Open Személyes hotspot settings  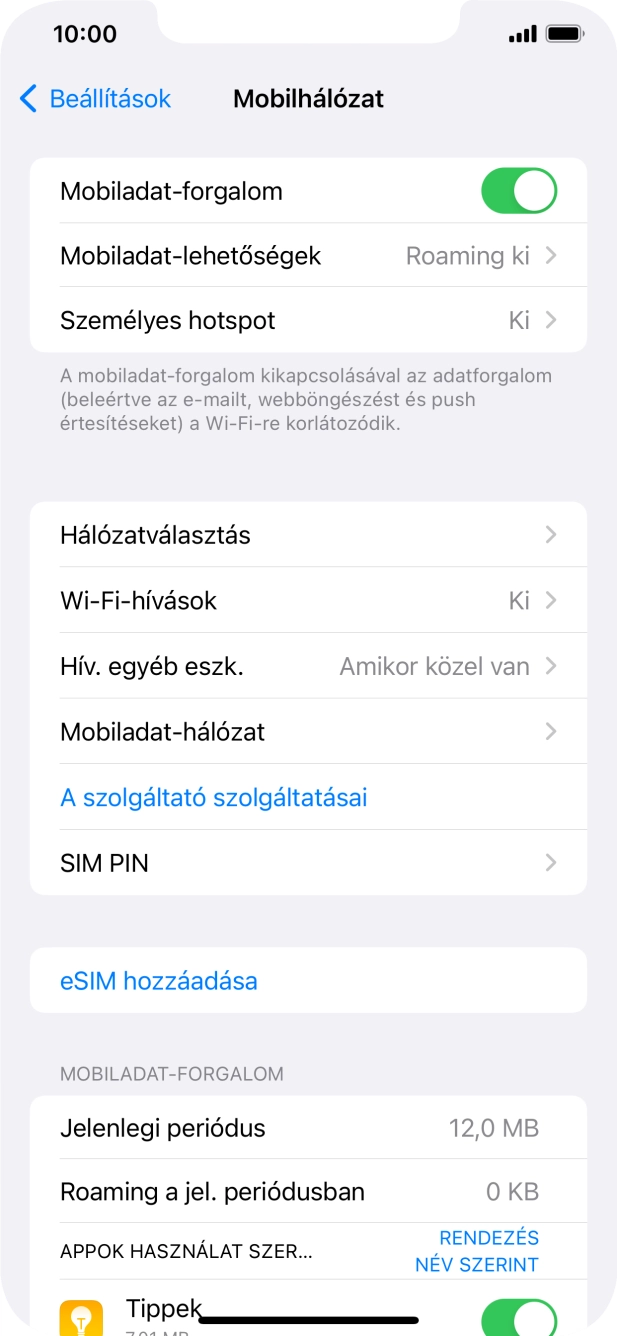[308, 321]
